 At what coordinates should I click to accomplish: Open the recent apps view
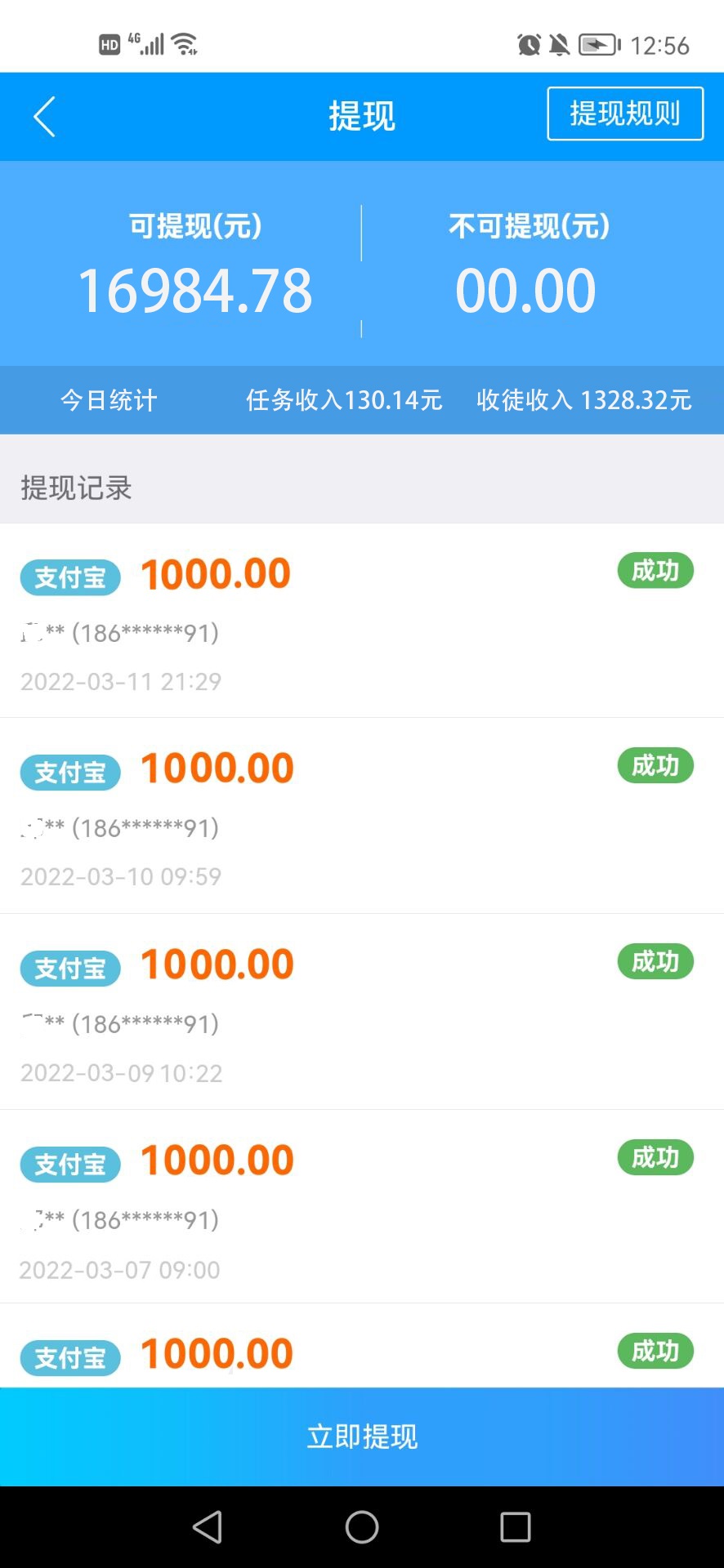pos(515,1526)
